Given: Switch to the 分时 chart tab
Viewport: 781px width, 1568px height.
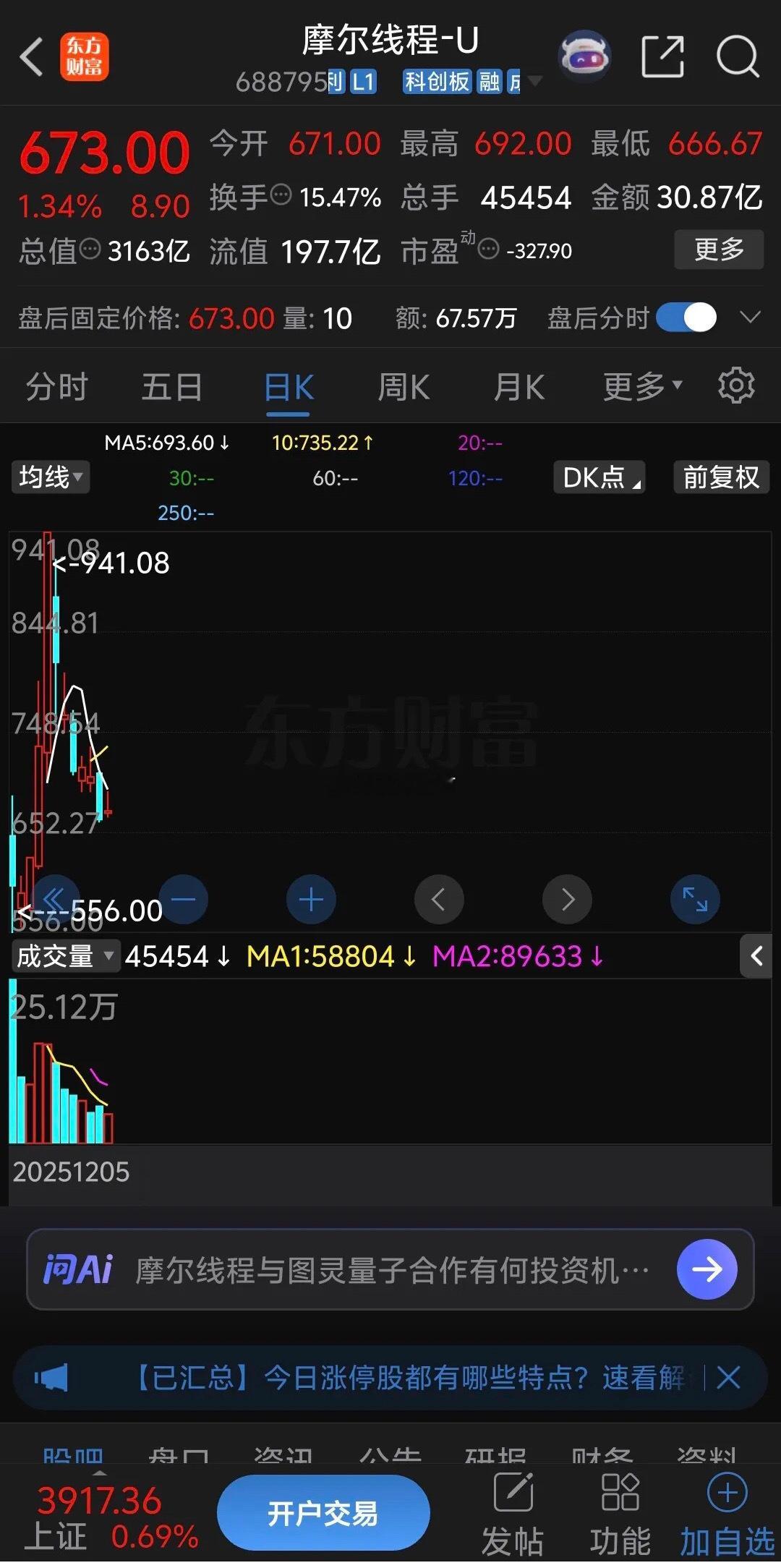Looking at the screenshot, I should pos(56,387).
